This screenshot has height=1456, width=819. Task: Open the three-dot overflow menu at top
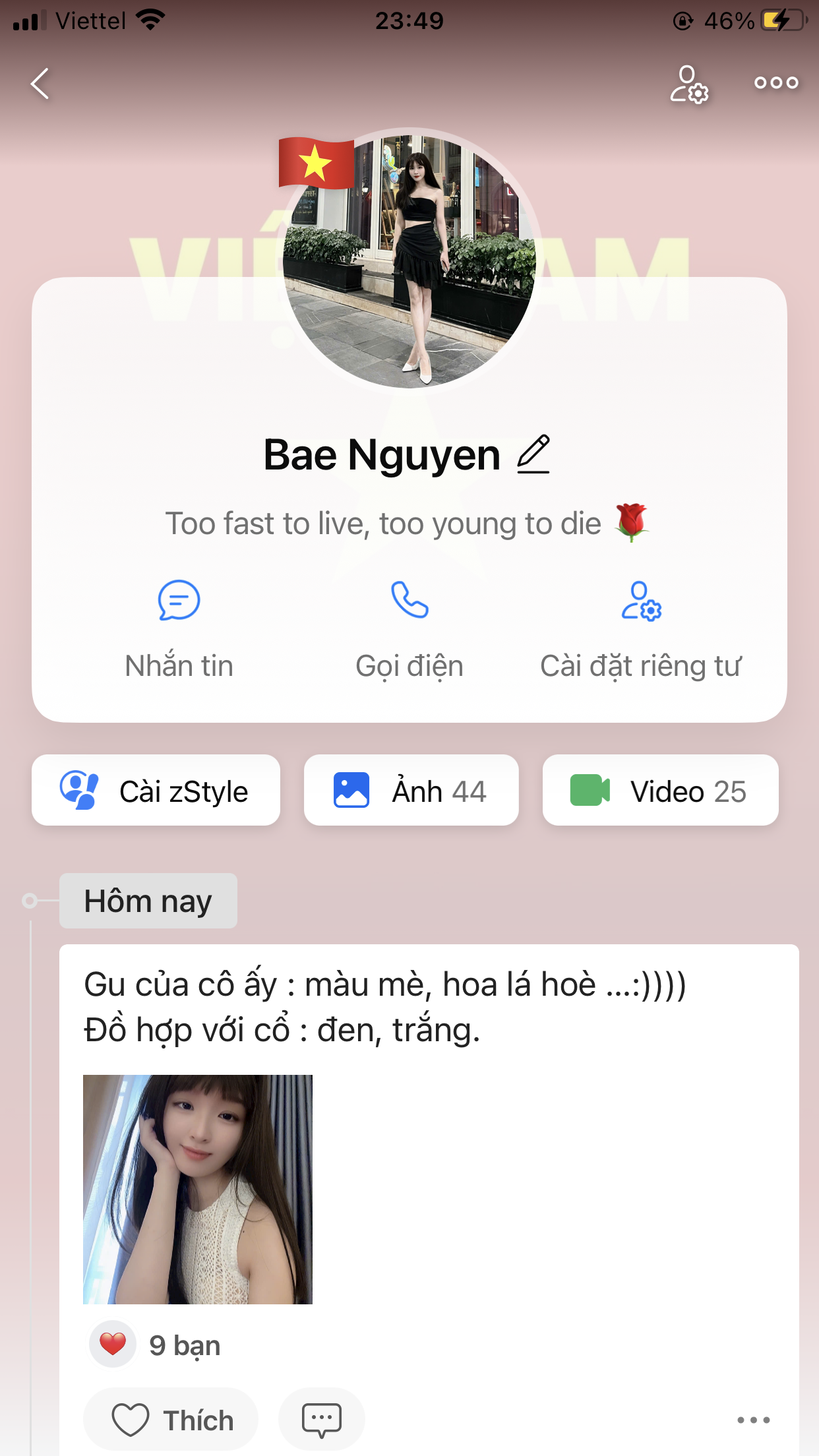click(x=776, y=83)
